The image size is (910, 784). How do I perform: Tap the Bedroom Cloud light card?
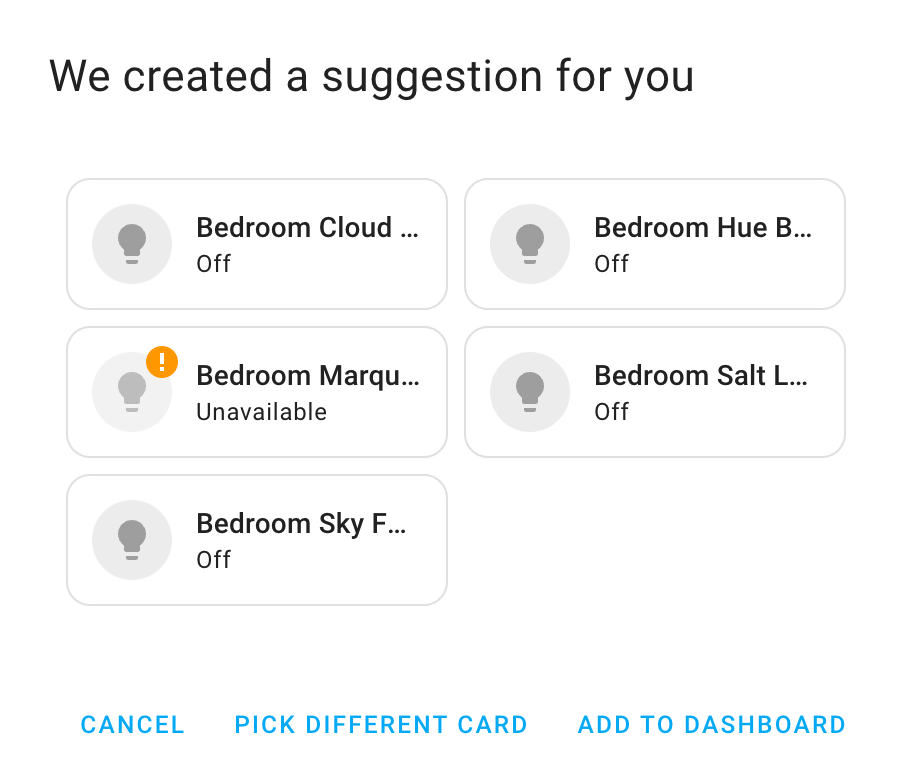point(256,244)
